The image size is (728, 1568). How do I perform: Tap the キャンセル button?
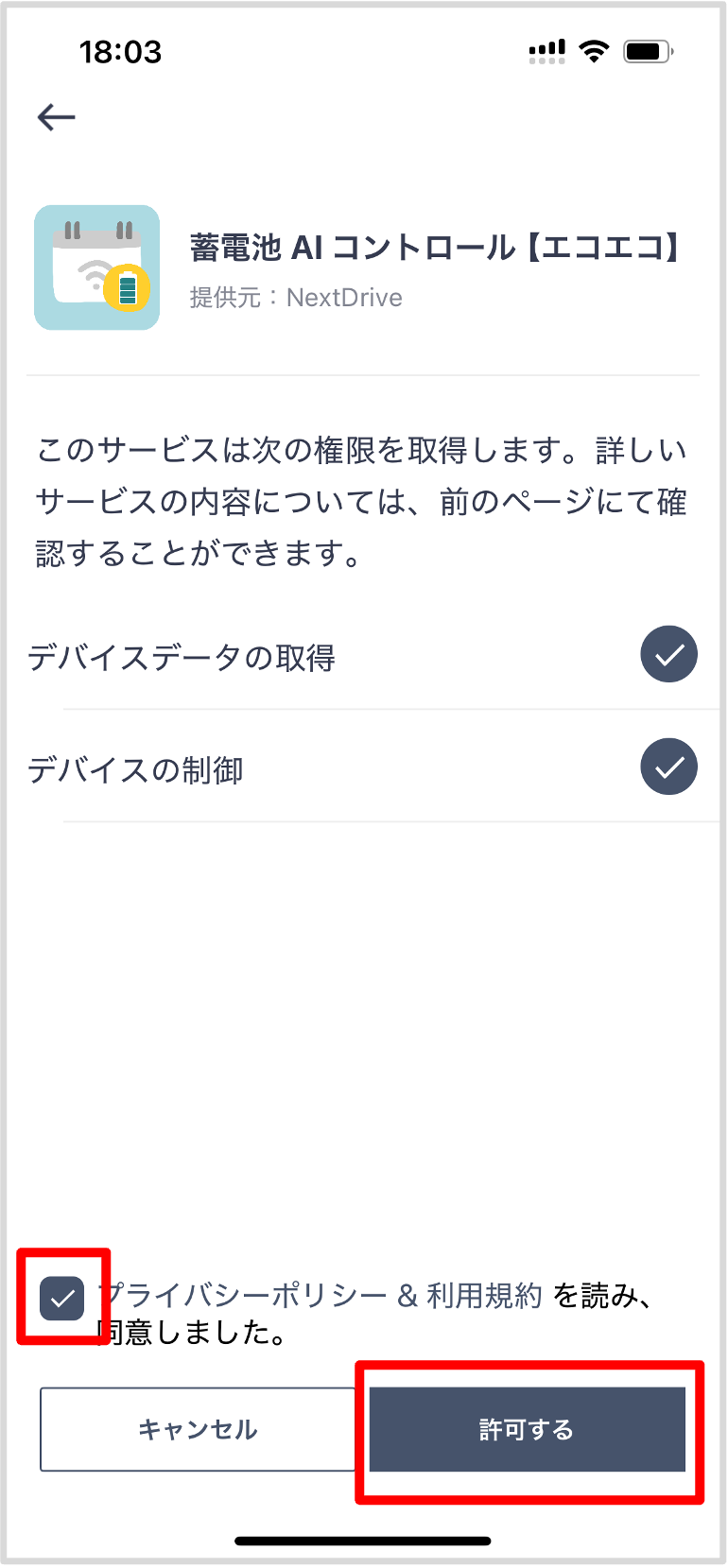(x=198, y=1429)
